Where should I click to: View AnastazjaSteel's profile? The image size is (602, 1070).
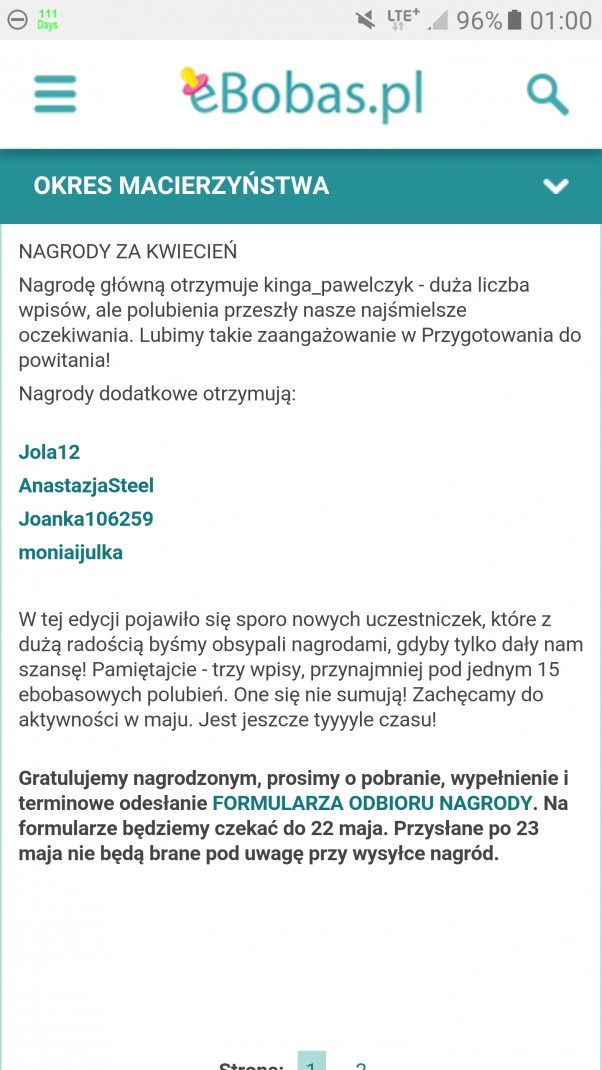click(x=86, y=486)
